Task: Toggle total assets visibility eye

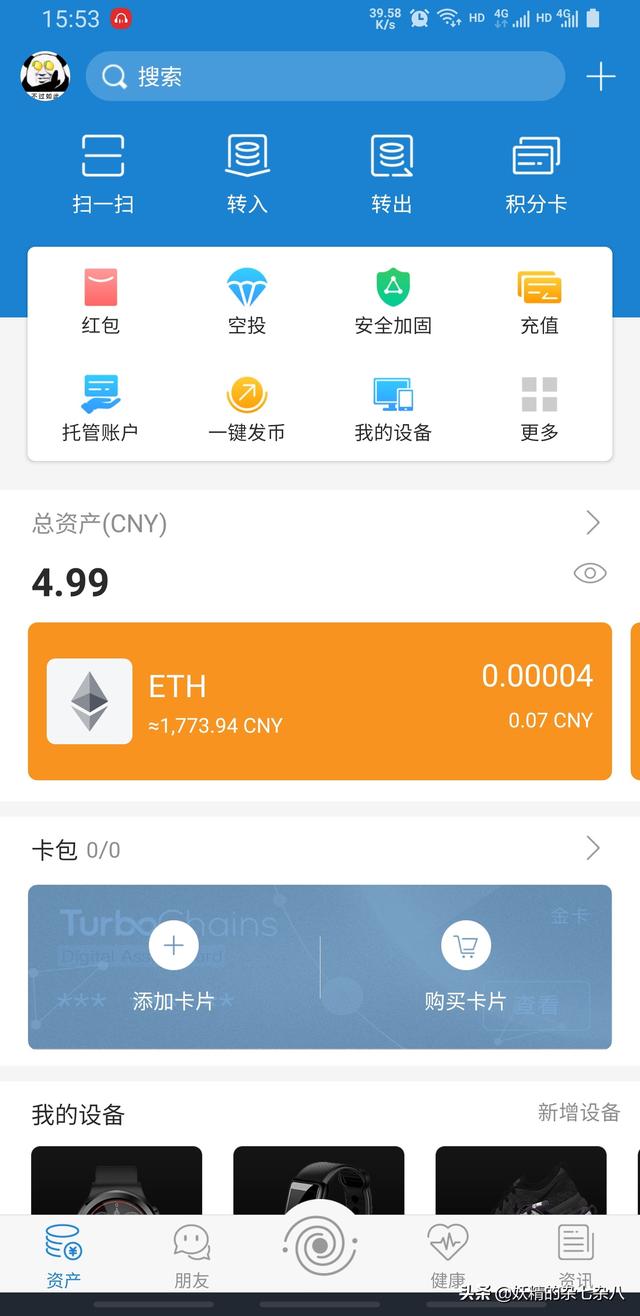Action: point(590,573)
